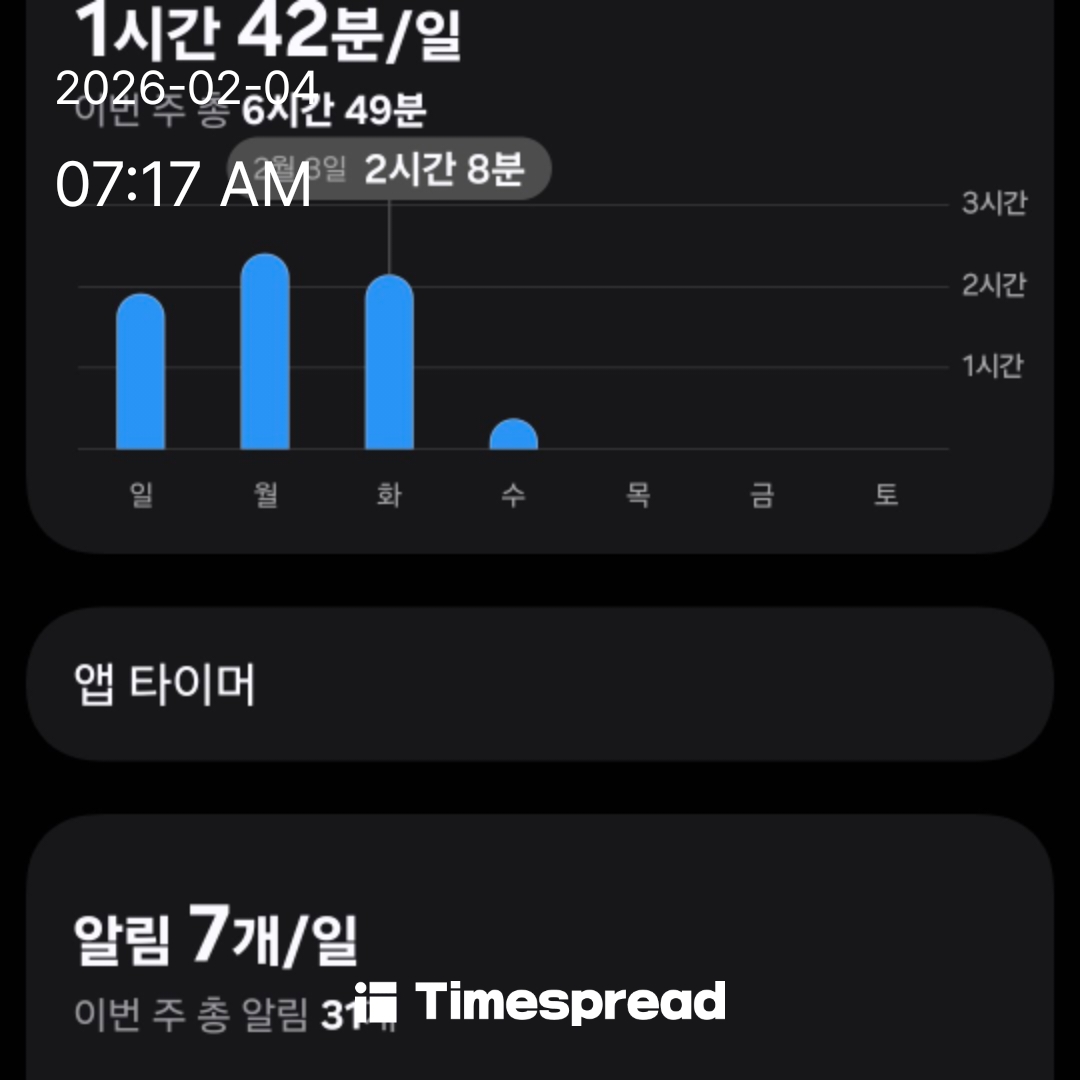Select the 월 bar in the usage chart
This screenshot has height=1080, width=1080.
[x=265, y=353]
